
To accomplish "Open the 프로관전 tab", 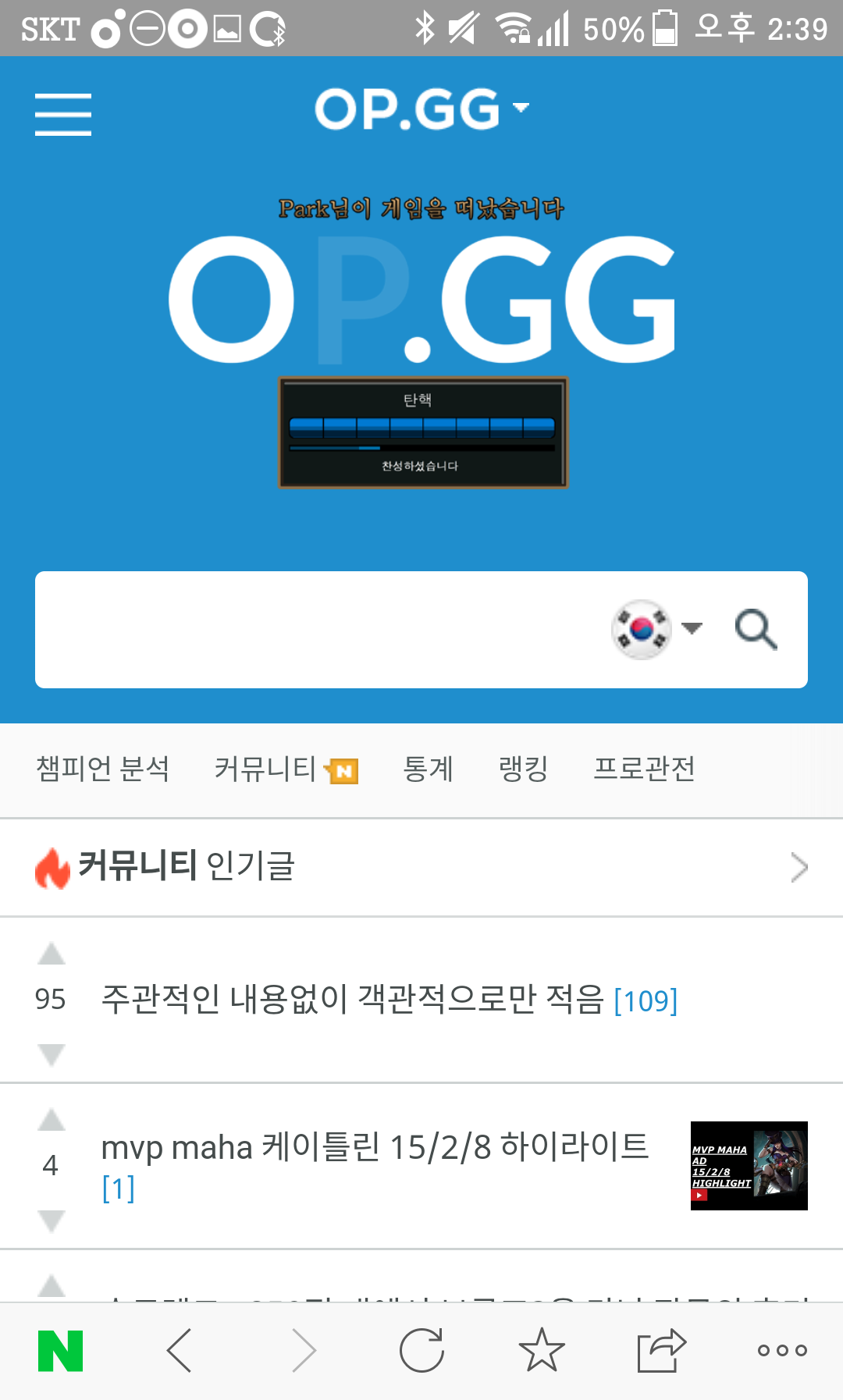I will point(644,769).
